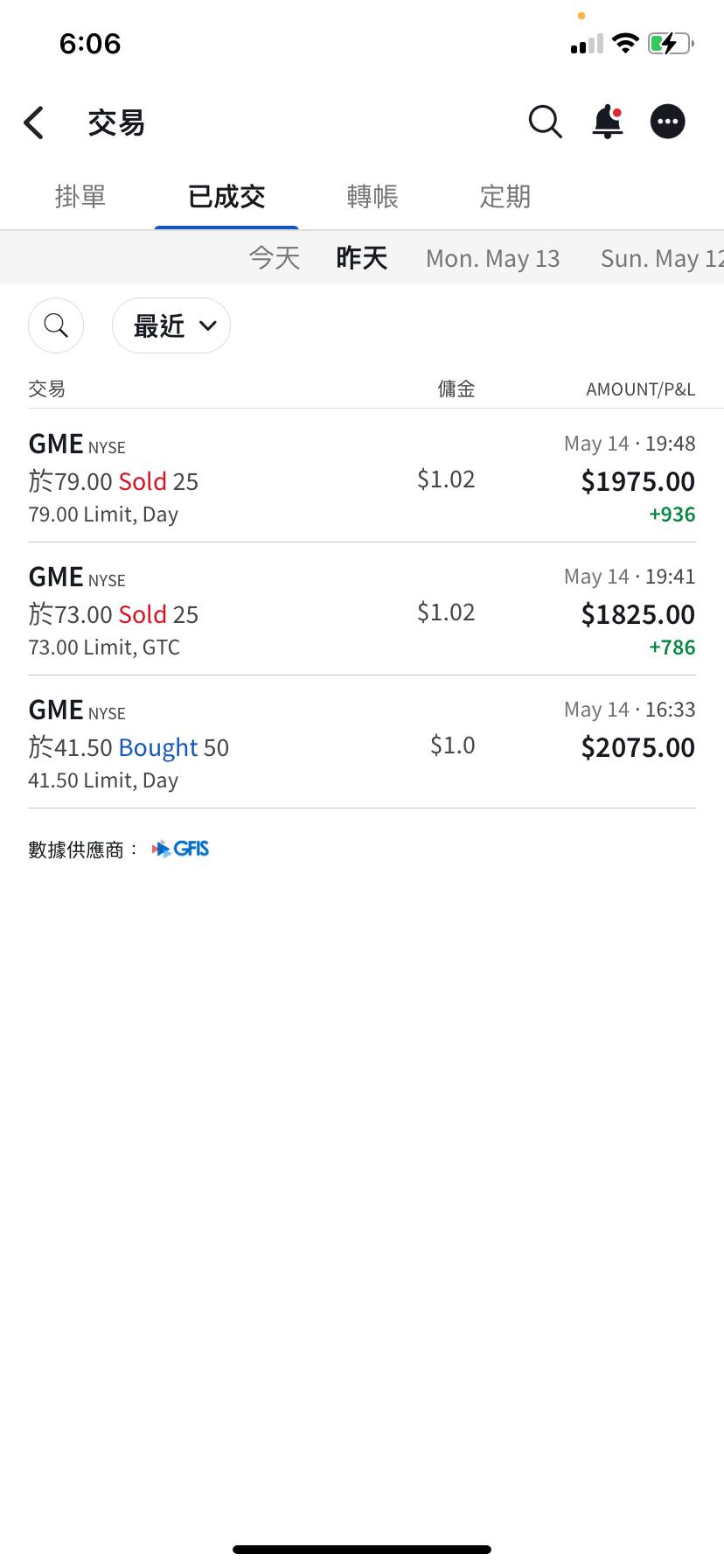View trades for Mon. May 13
The width and height of the screenshot is (724, 1568).
coord(493,258)
